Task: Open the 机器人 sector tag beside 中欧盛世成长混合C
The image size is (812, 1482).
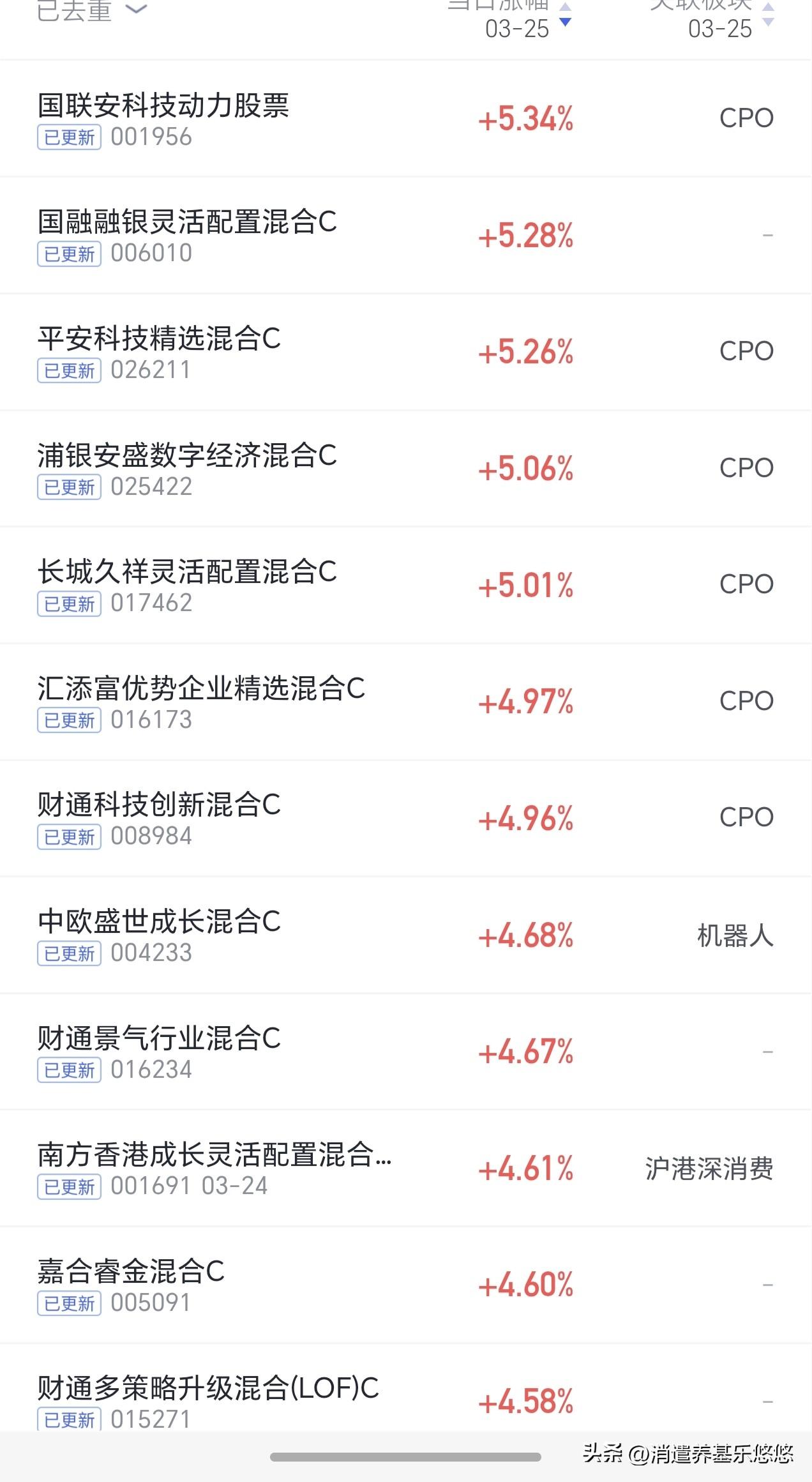Action: tap(733, 936)
